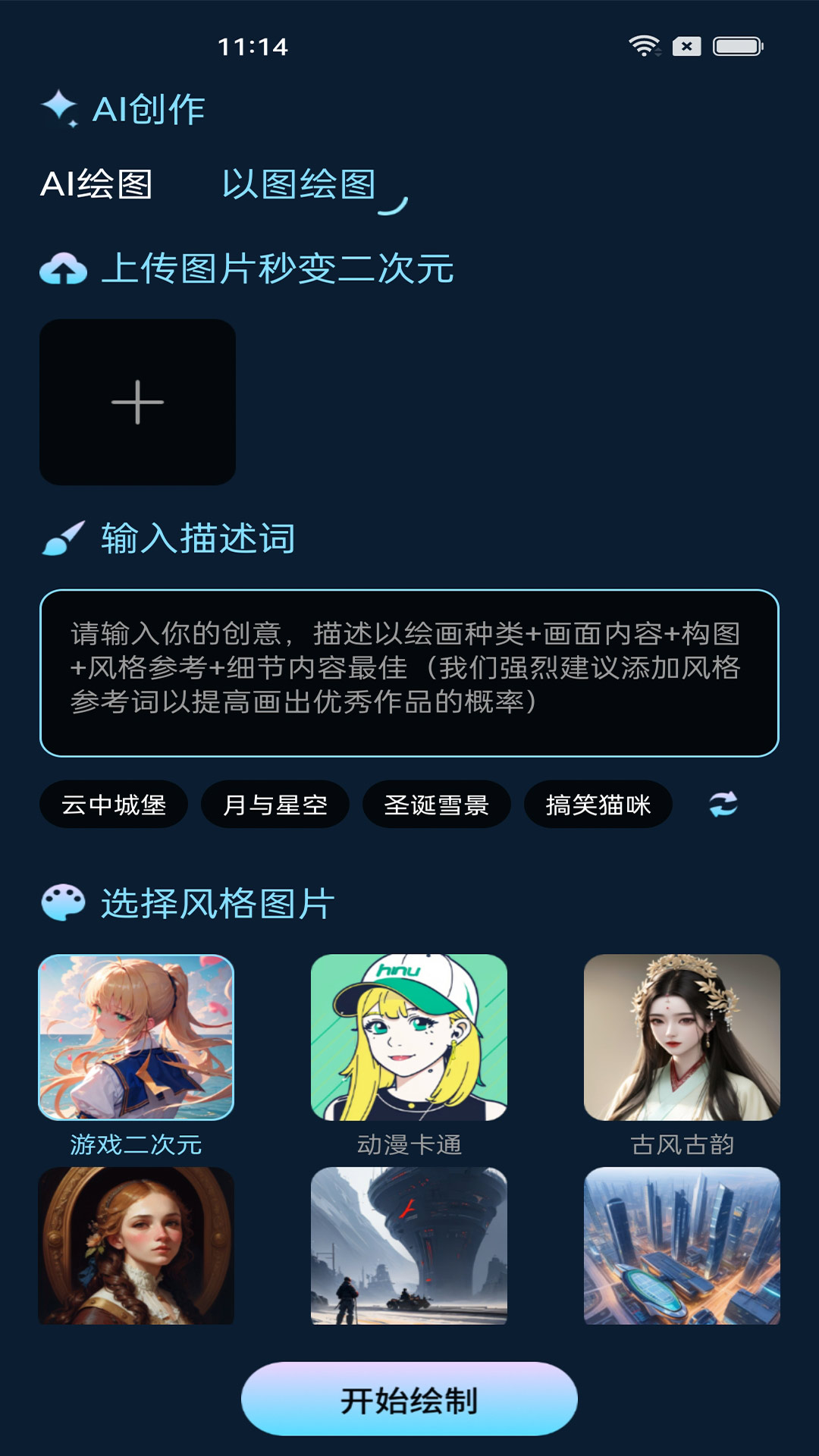
Task: Pick the futuristic city skyline style
Action: pos(682,1246)
